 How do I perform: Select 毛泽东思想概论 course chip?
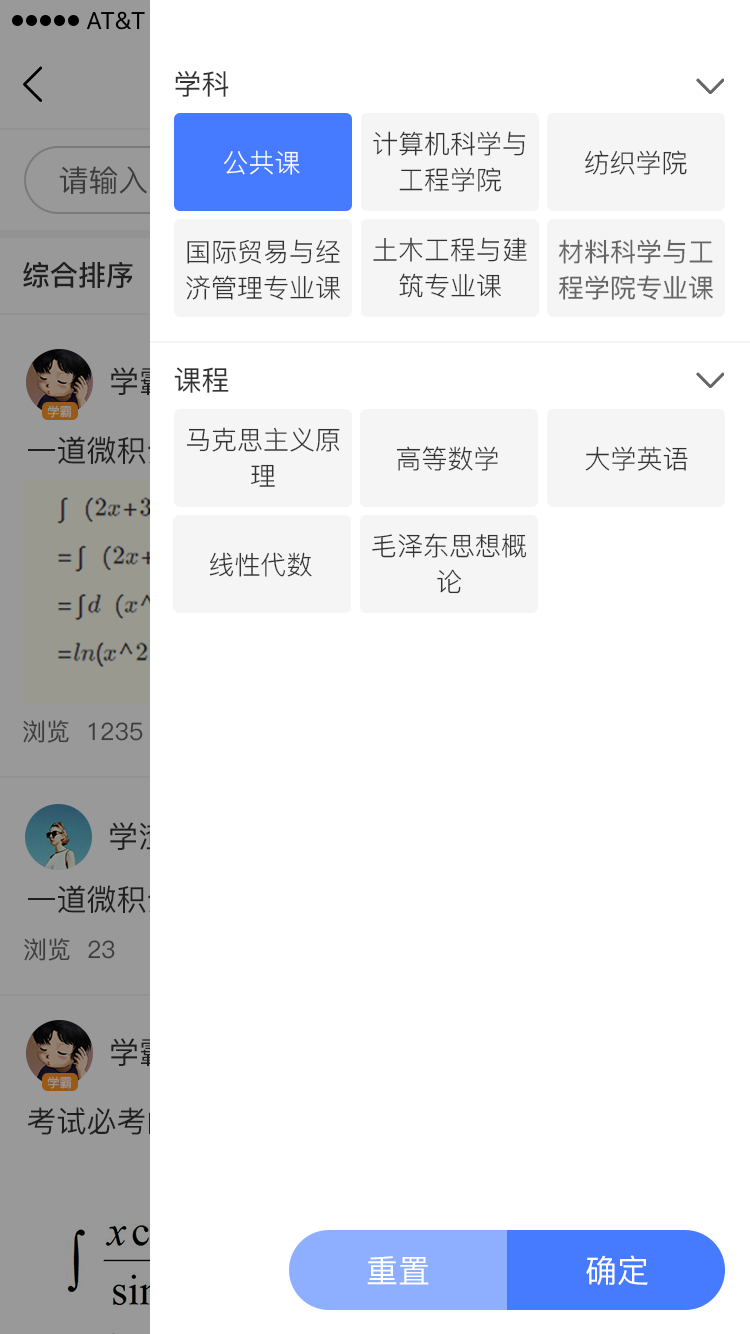[448, 564]
